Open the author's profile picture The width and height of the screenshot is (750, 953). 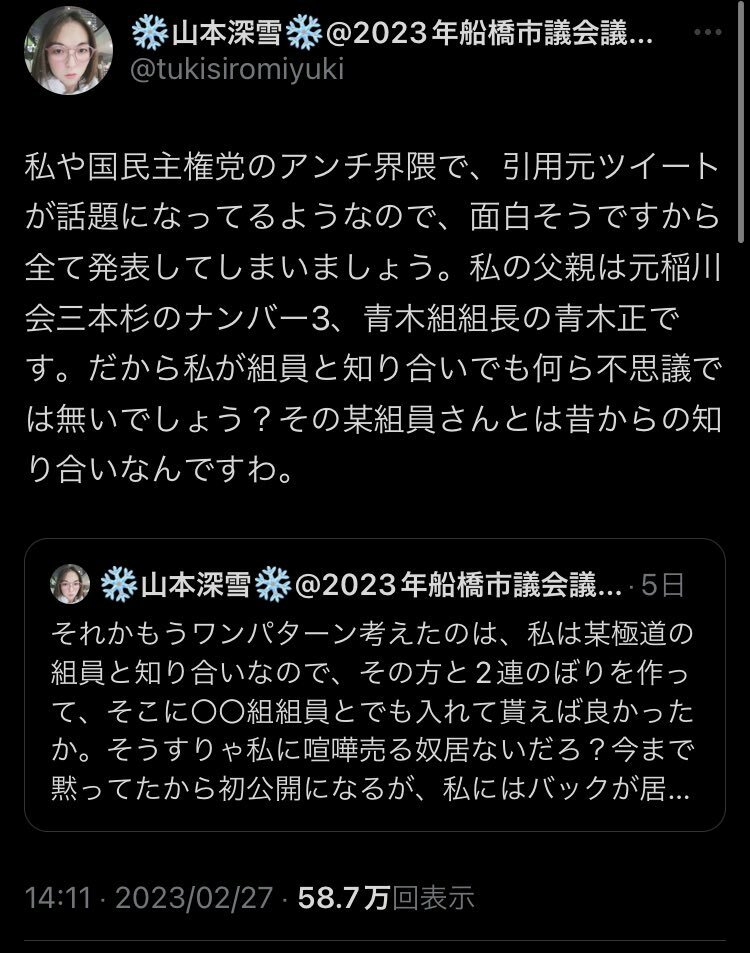[68, 49]
